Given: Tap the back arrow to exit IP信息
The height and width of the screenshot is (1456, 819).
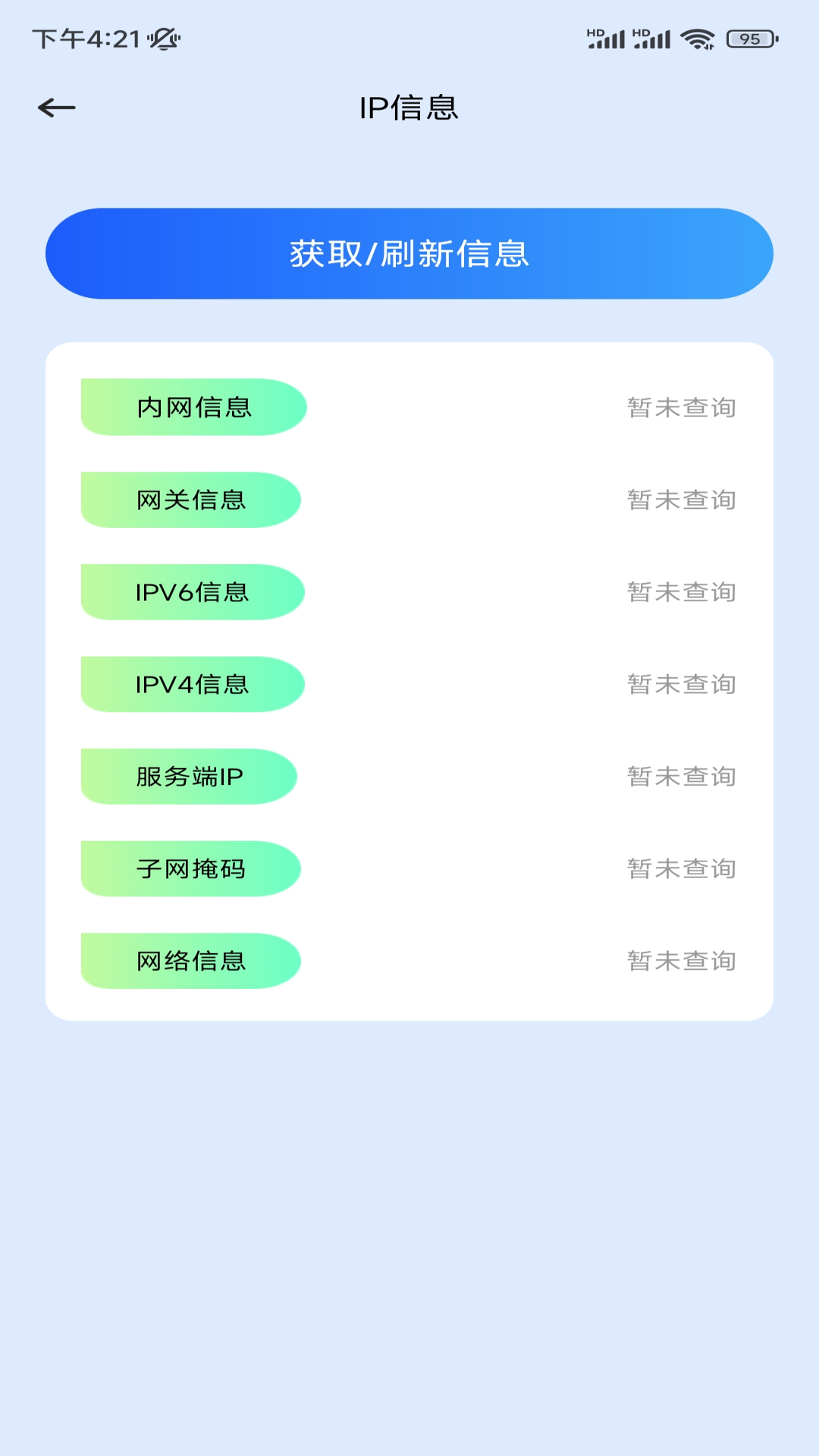Looking at the screenshot, I should point(56,107).
